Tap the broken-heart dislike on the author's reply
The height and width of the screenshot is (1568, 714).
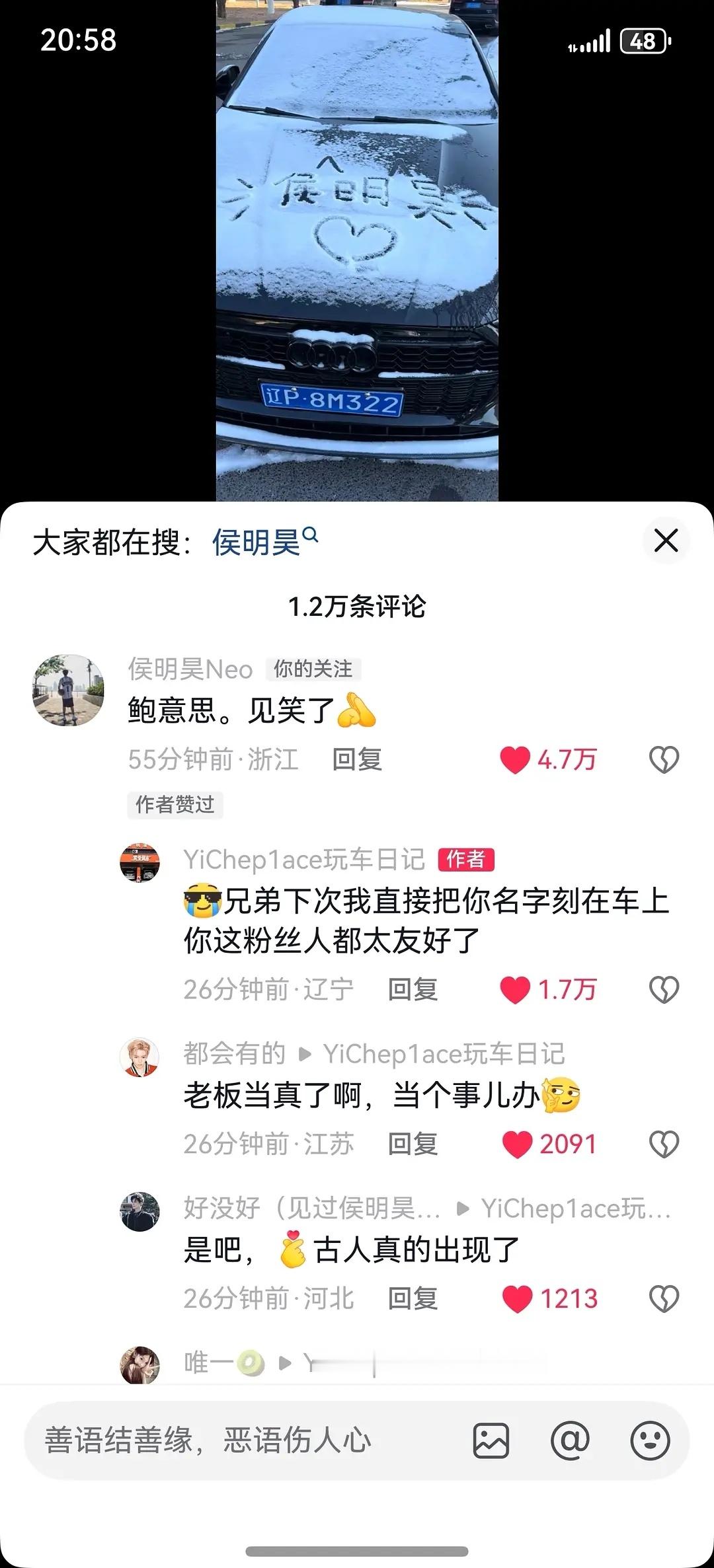(x=662, y=989)
